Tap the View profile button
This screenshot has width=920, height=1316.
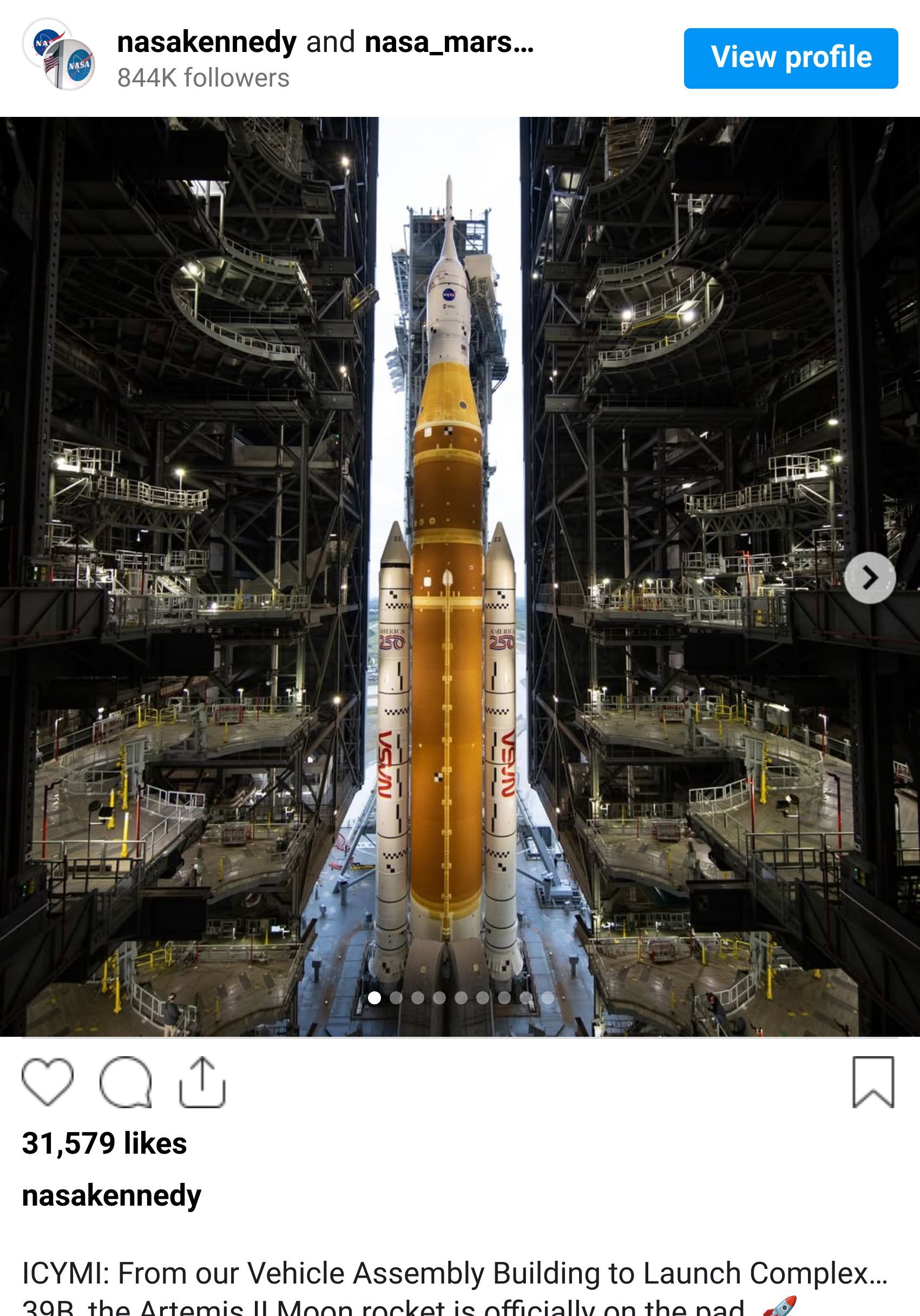(791, 58)
